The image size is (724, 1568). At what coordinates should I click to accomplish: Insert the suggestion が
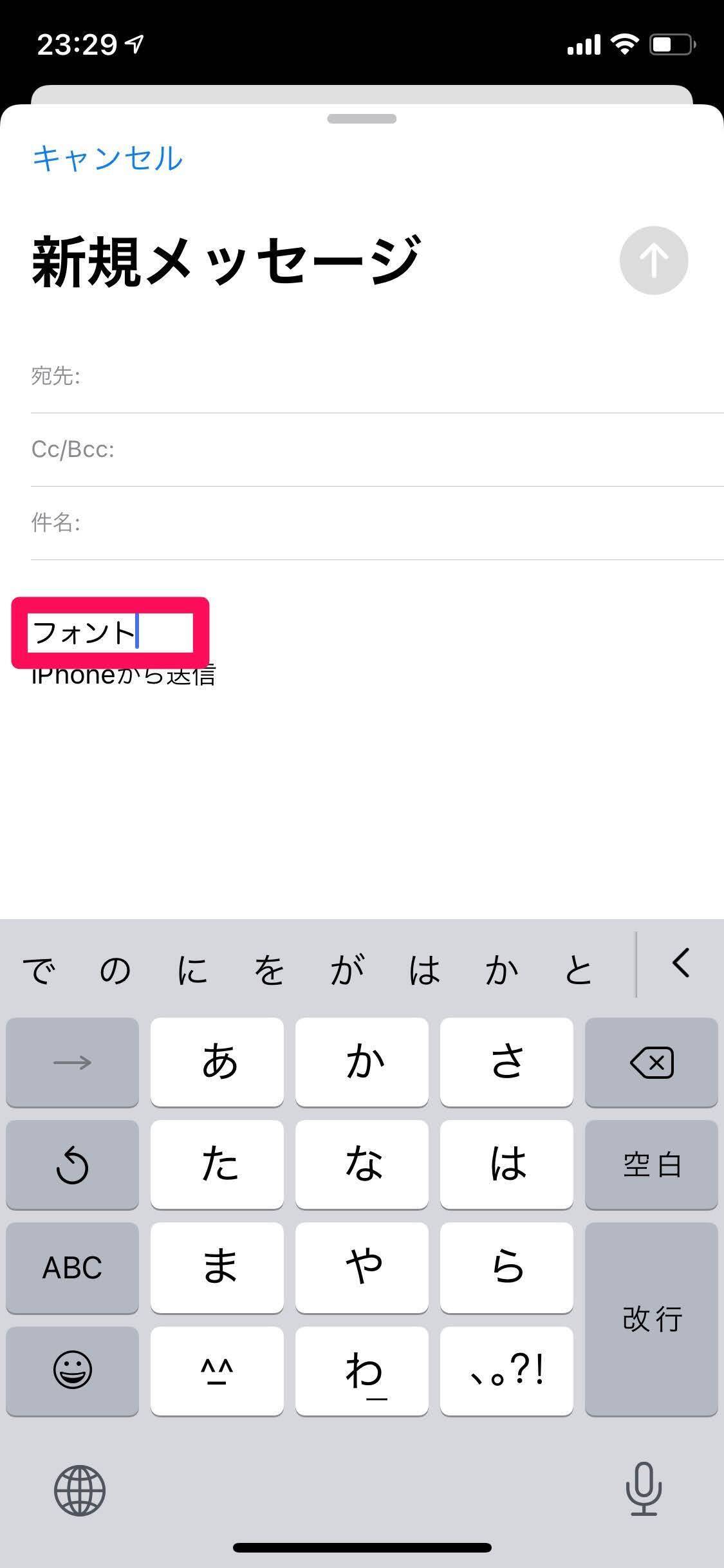[x=347, y=970]
